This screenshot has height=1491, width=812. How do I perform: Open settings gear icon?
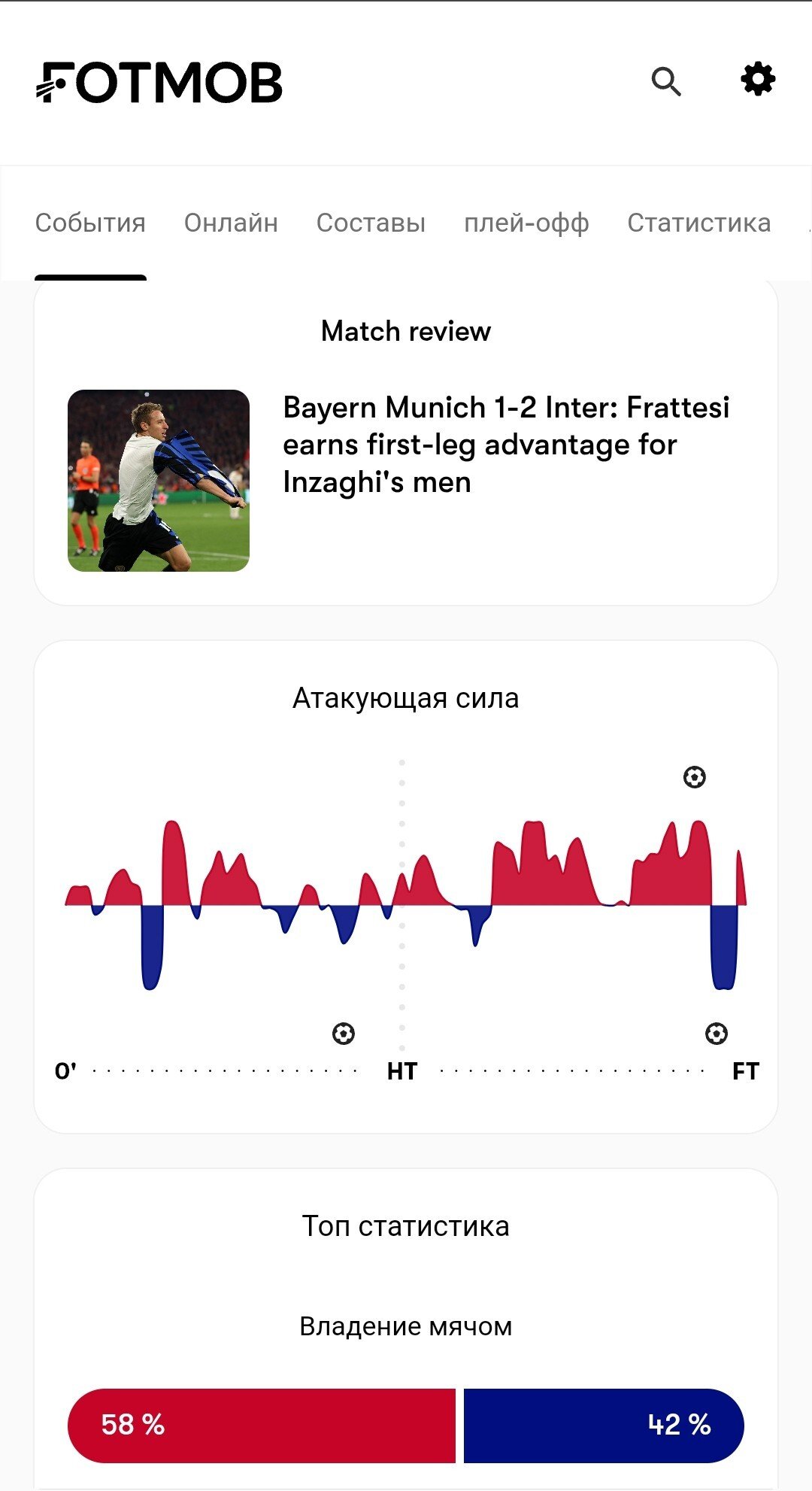pyautogui.click(x=758, y=80)
